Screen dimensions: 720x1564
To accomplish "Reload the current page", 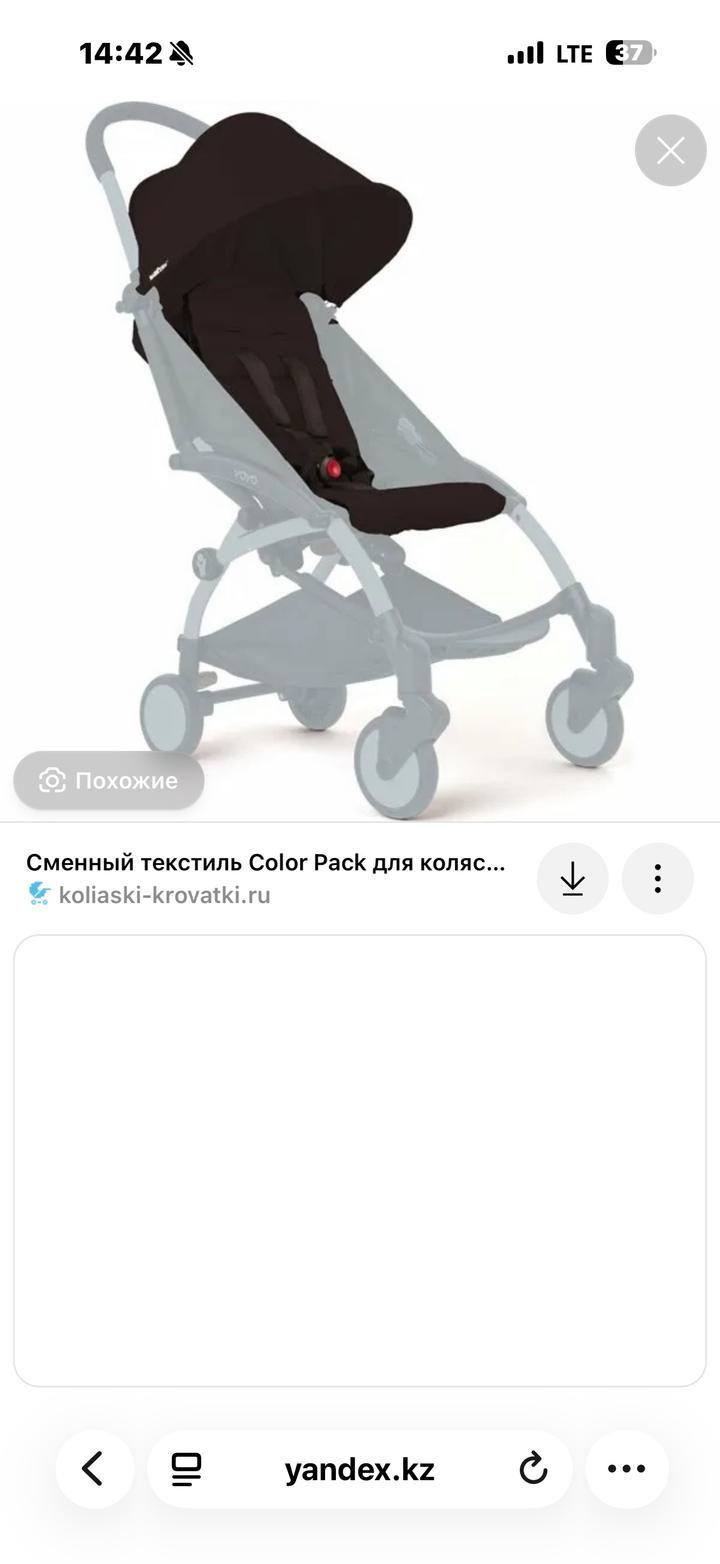I will coord(533,1469).
